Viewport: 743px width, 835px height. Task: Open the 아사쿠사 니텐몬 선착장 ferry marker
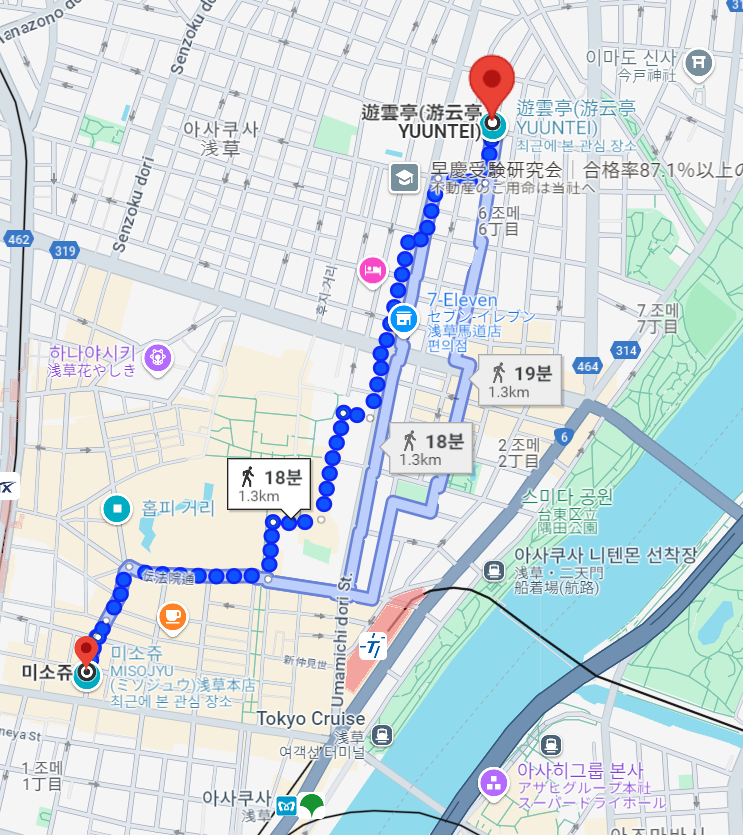coord(493,569)
